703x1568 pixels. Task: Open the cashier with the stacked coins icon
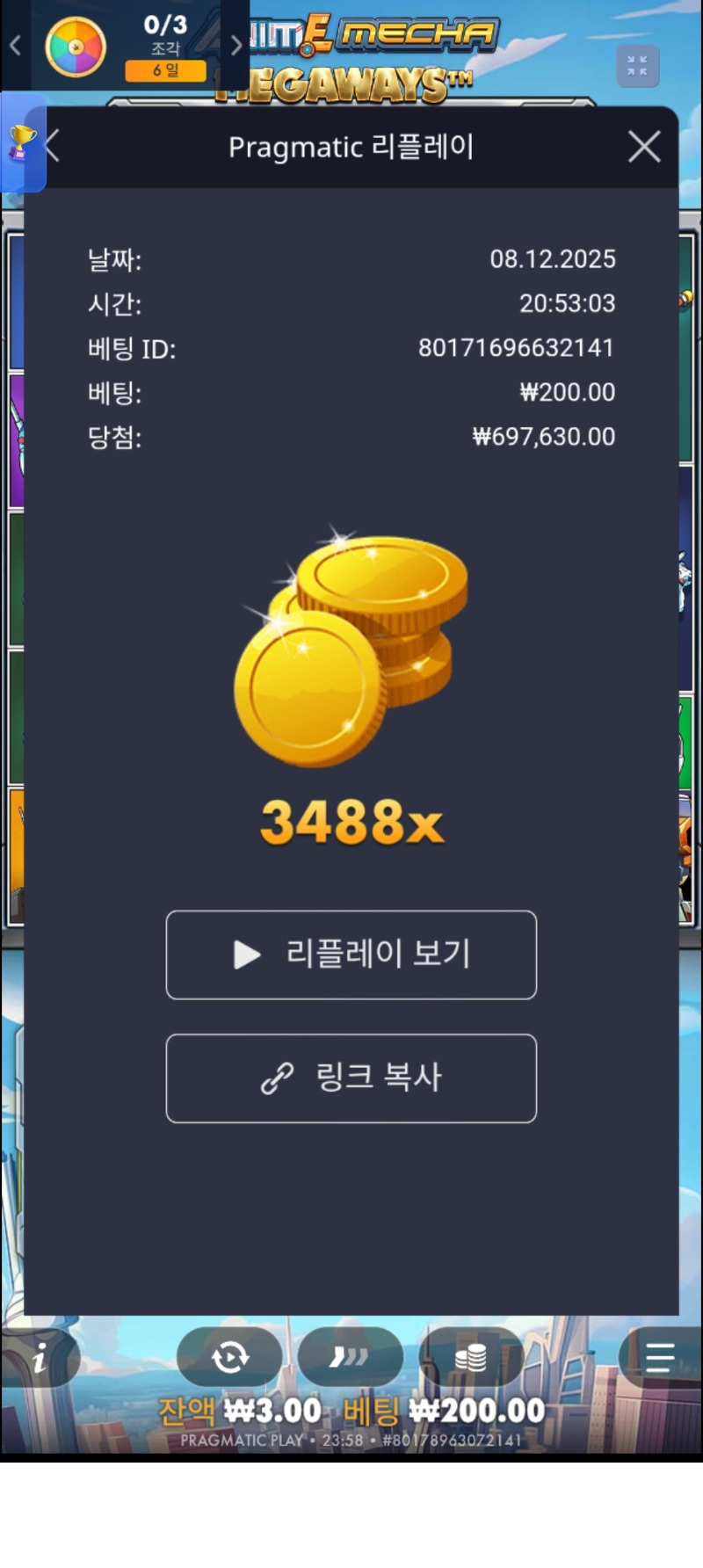tap(473, 1358)
